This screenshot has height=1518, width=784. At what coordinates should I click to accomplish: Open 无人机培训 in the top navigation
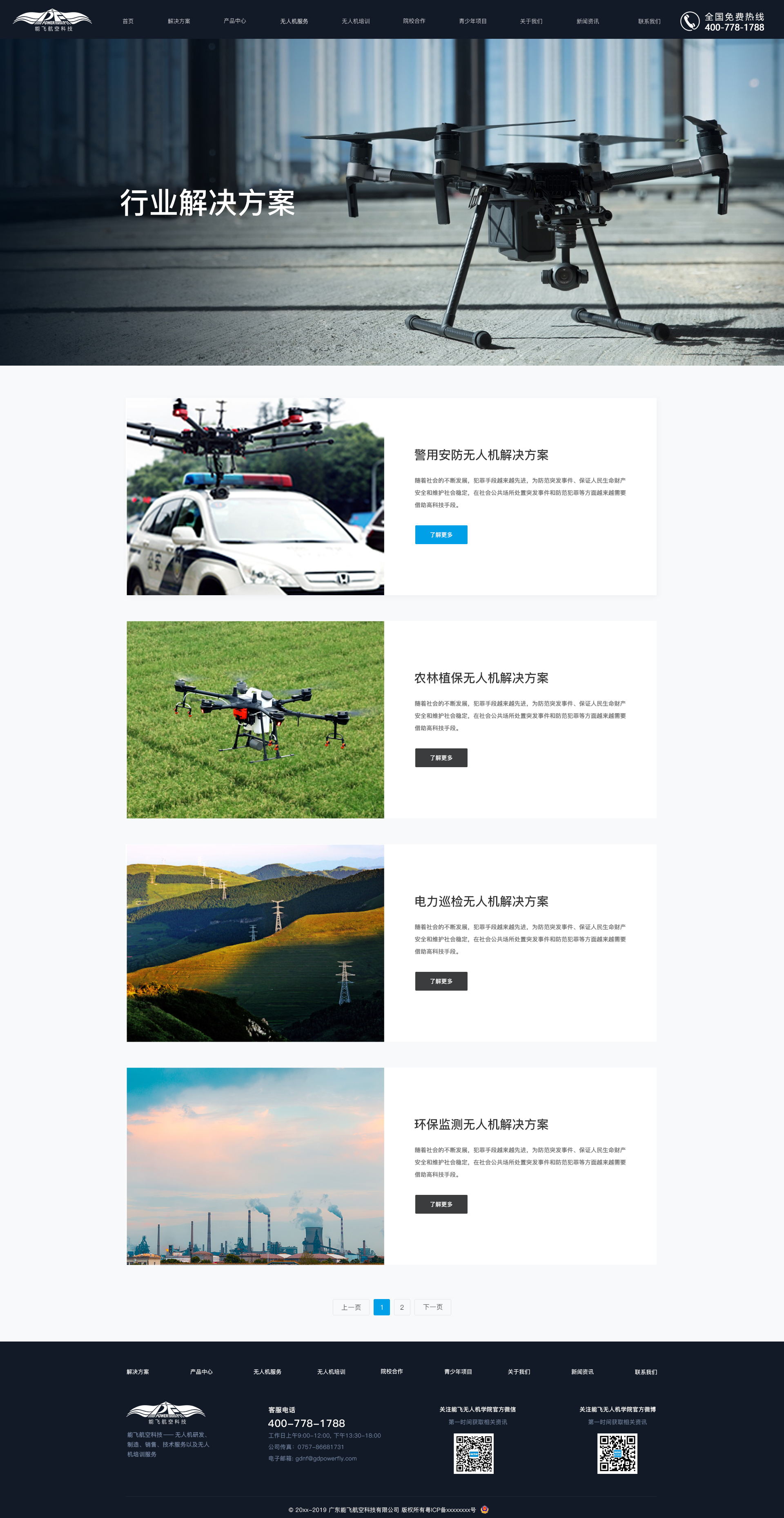click(x=356, y=21)
